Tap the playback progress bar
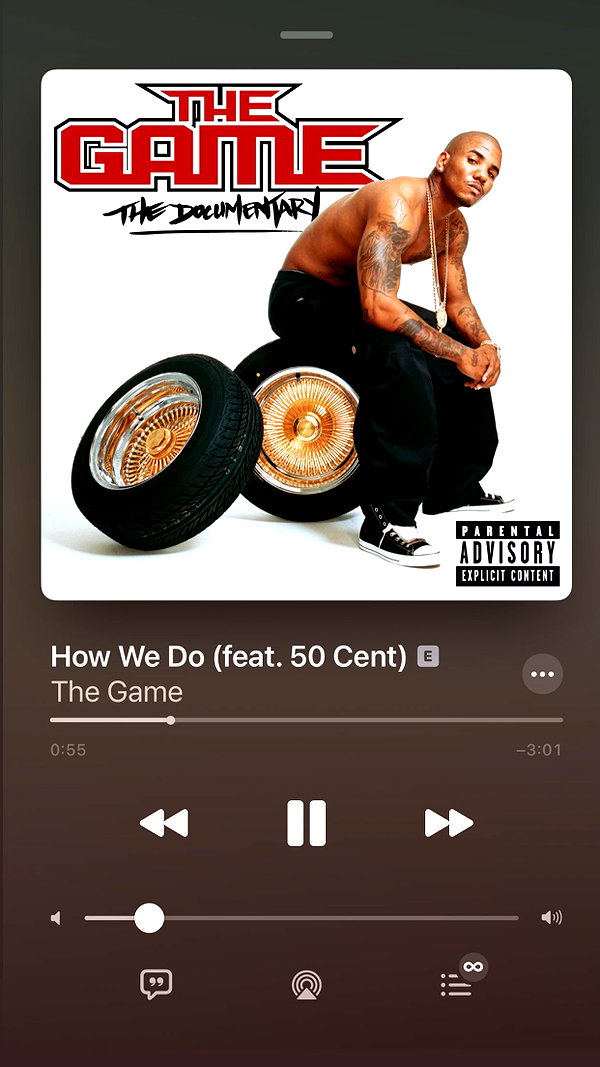The image size is (600, 1067). 306,720
